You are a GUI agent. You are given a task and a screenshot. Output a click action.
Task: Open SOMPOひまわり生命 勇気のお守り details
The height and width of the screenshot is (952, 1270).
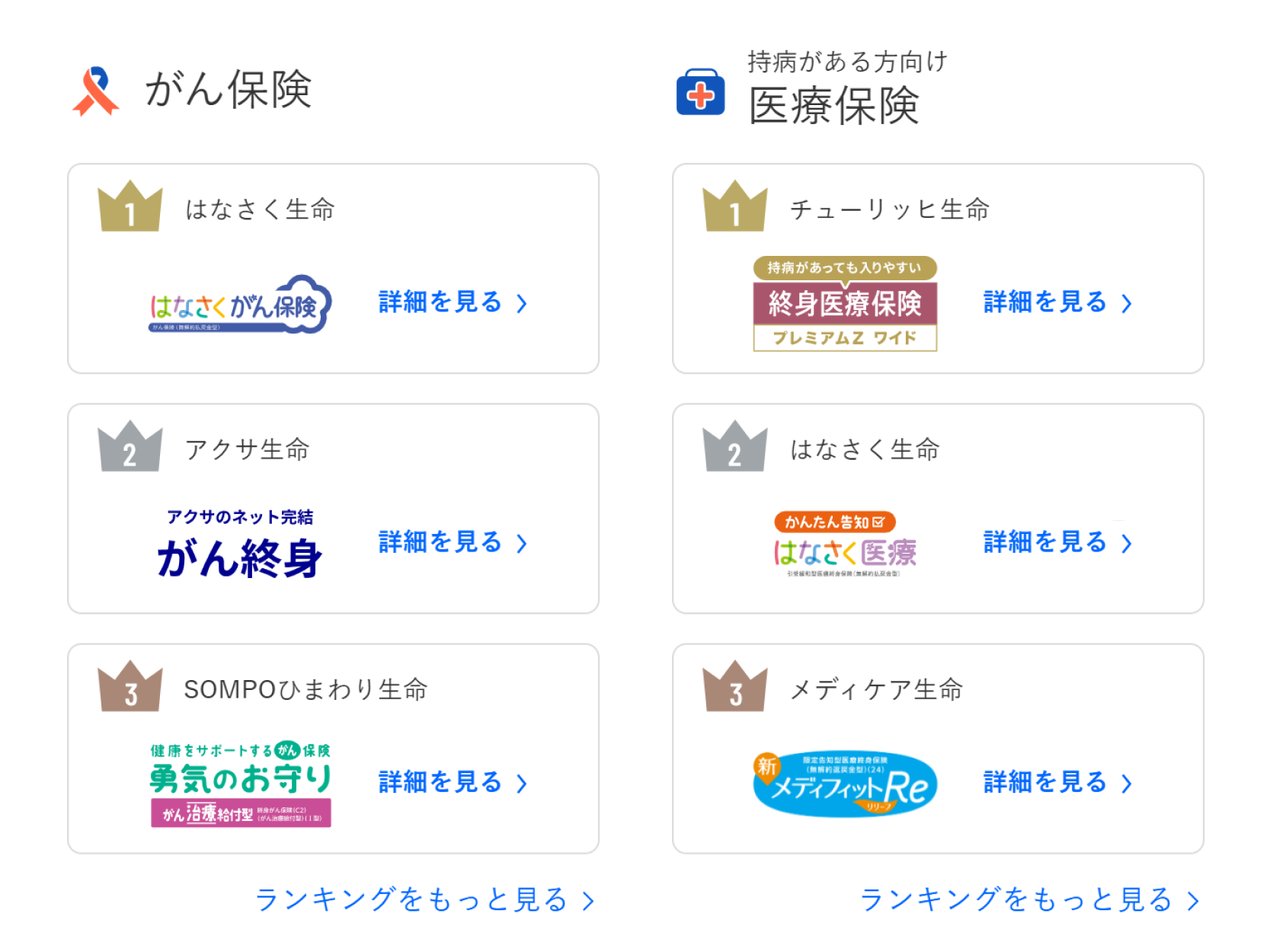453,782
